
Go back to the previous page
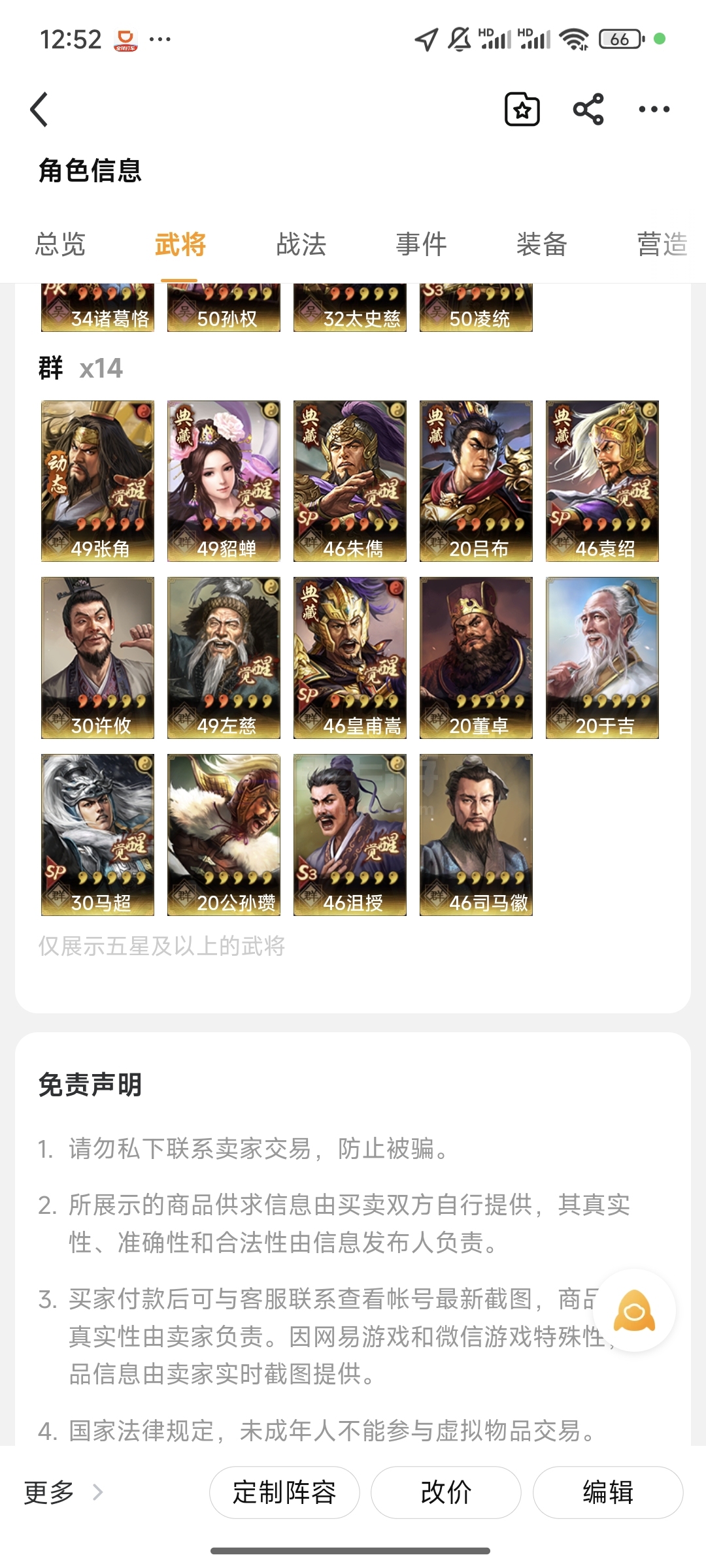tap(39, 109)
